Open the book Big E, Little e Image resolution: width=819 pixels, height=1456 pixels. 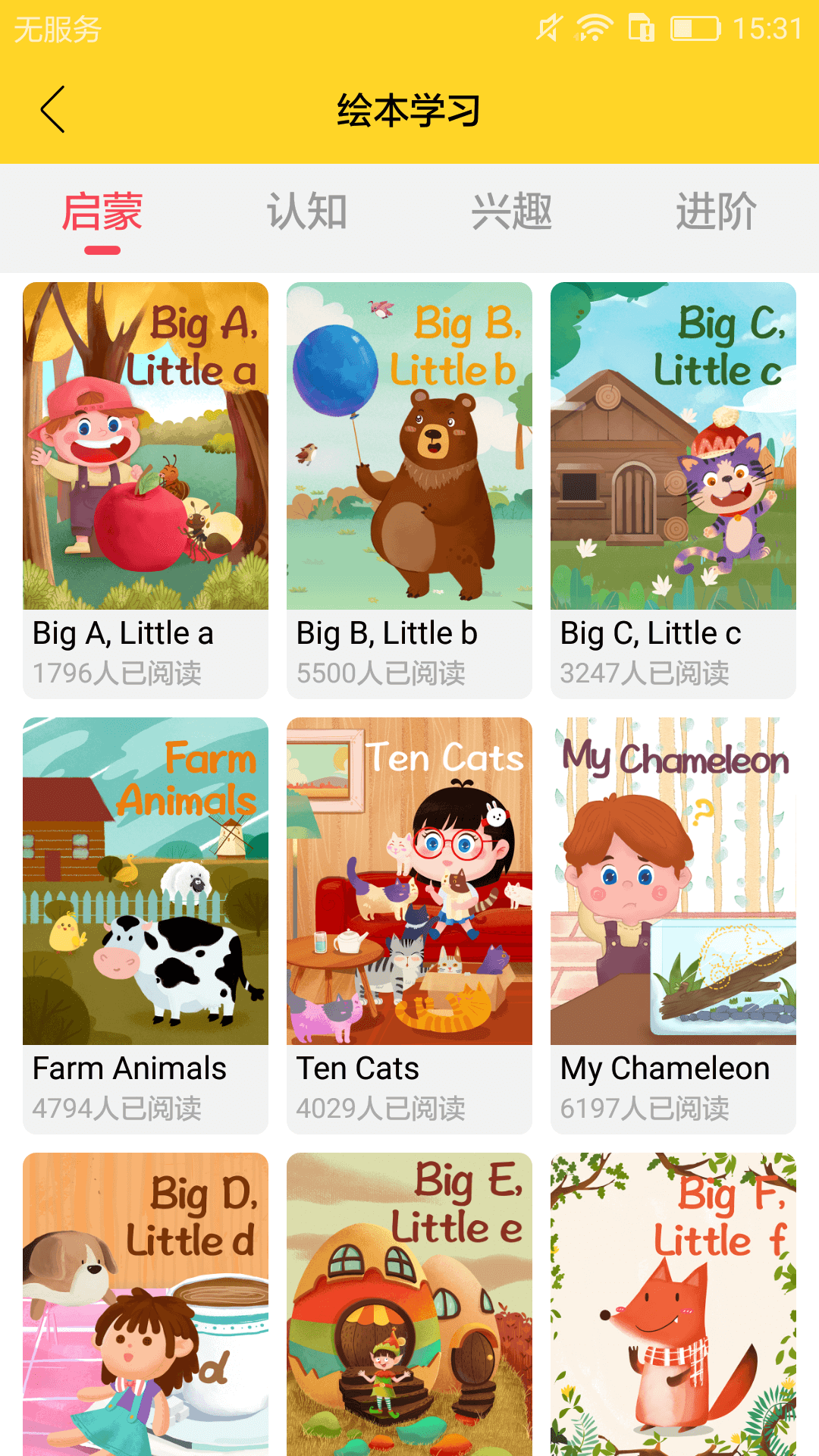pos(409,1304)
